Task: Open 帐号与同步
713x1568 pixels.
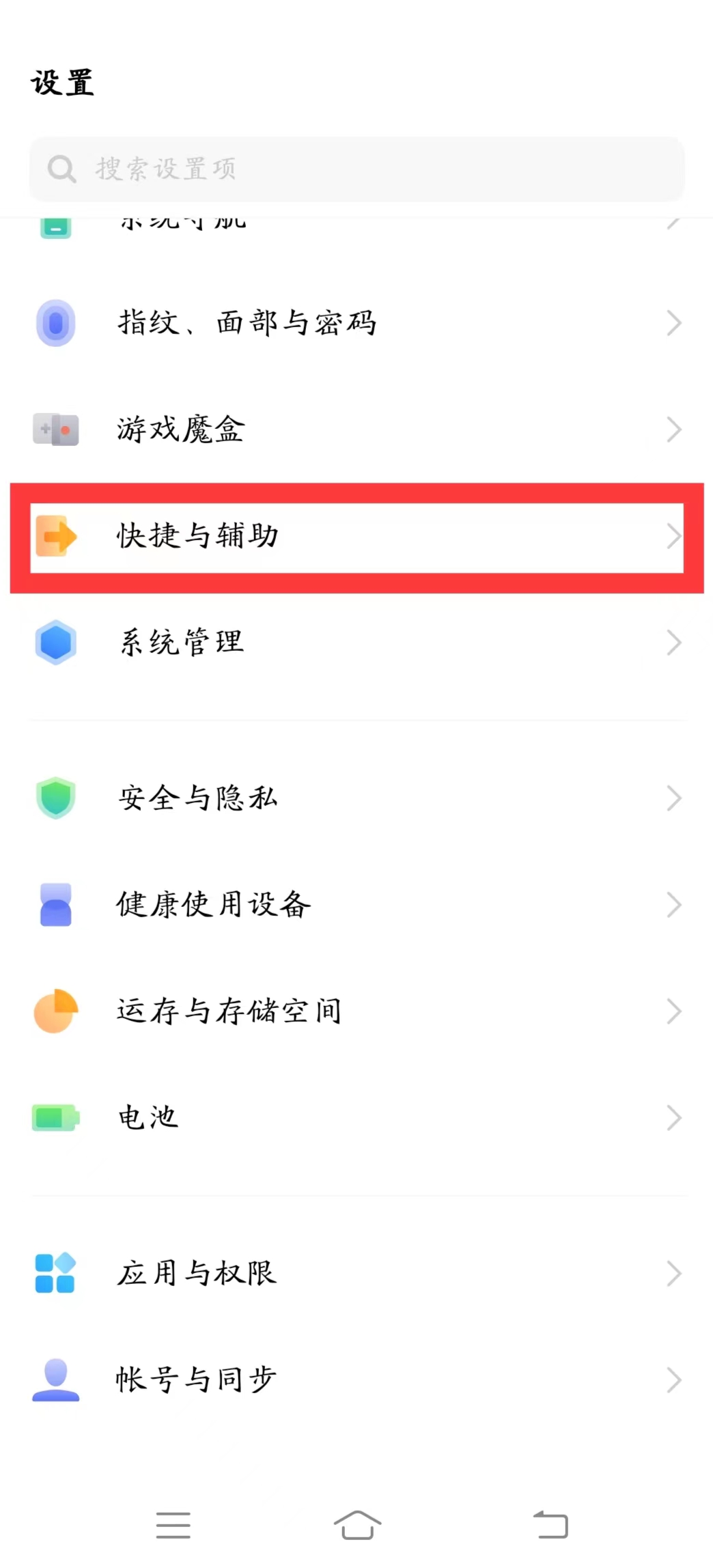Action: [x=356, y=1380]
